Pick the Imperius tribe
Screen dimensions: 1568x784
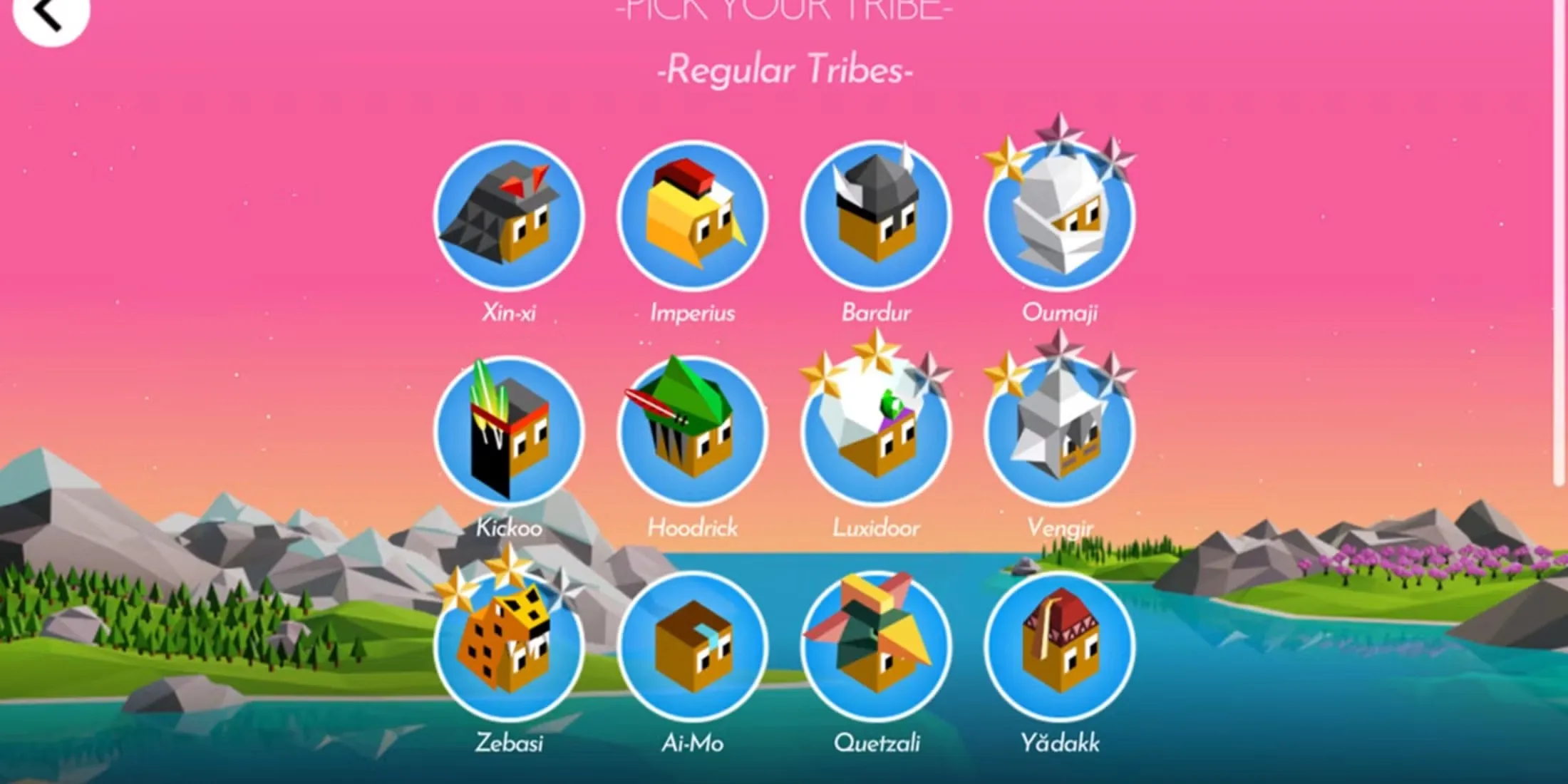[692, 216]
